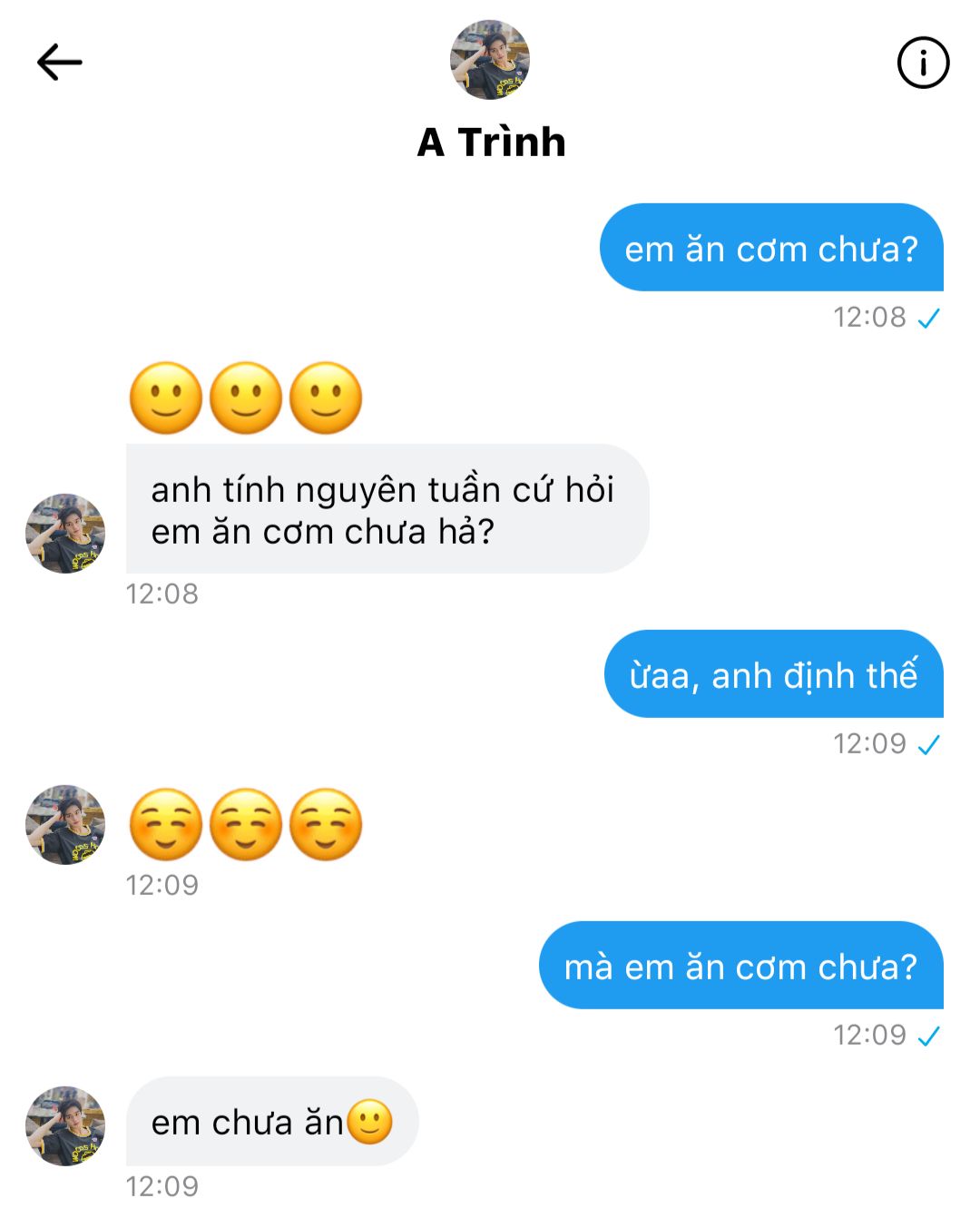Tap avatar beside "em chưa ăn" message
The image size is (980, 1208).
pyautogui.click(x=65, y=1125)
